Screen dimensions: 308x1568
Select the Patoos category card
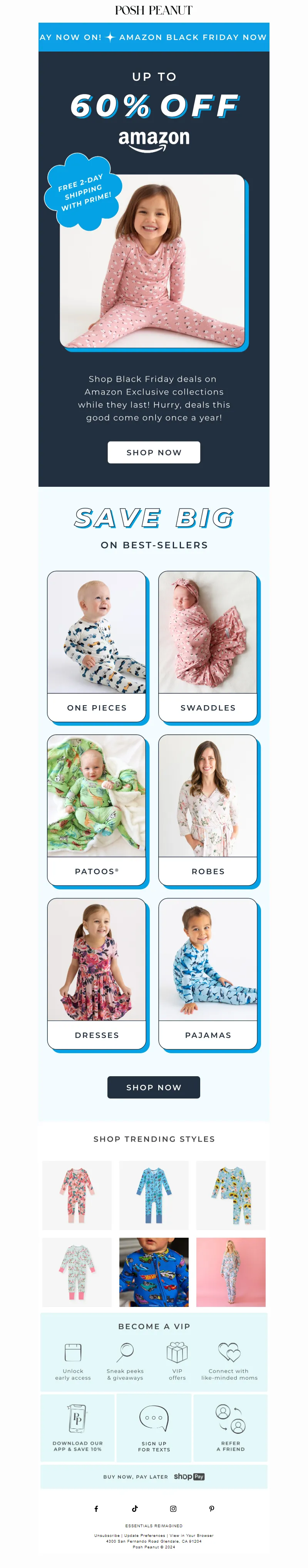click(x=97, y=809)
